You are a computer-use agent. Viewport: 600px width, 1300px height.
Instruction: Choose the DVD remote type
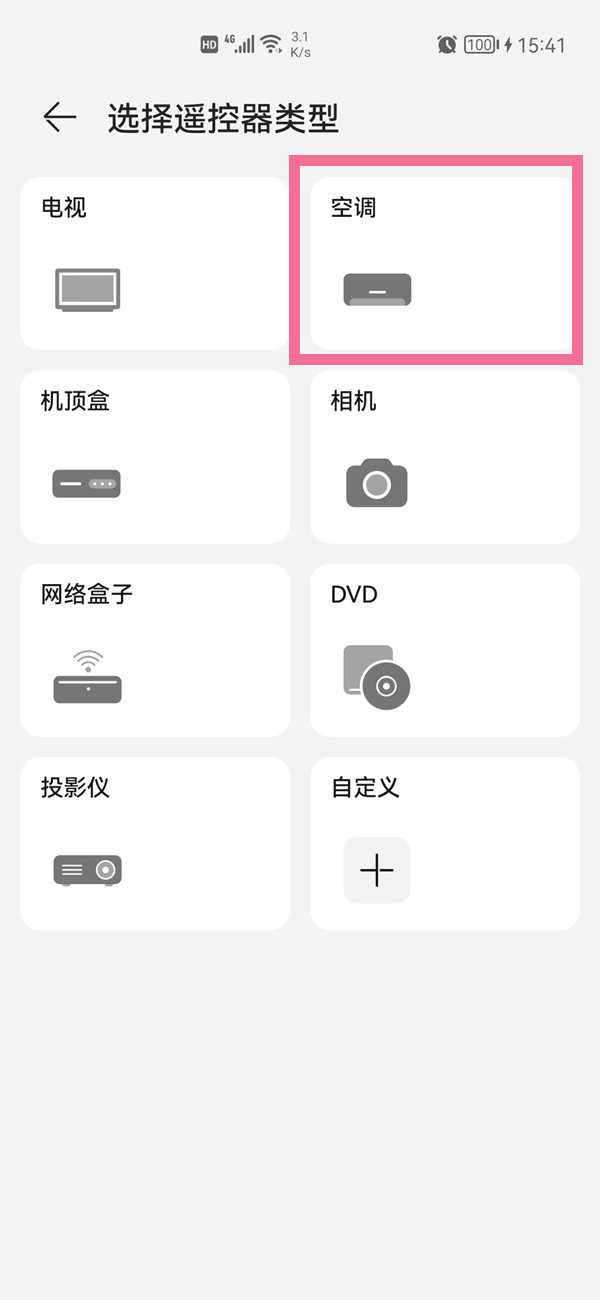[x=445, y=650]
